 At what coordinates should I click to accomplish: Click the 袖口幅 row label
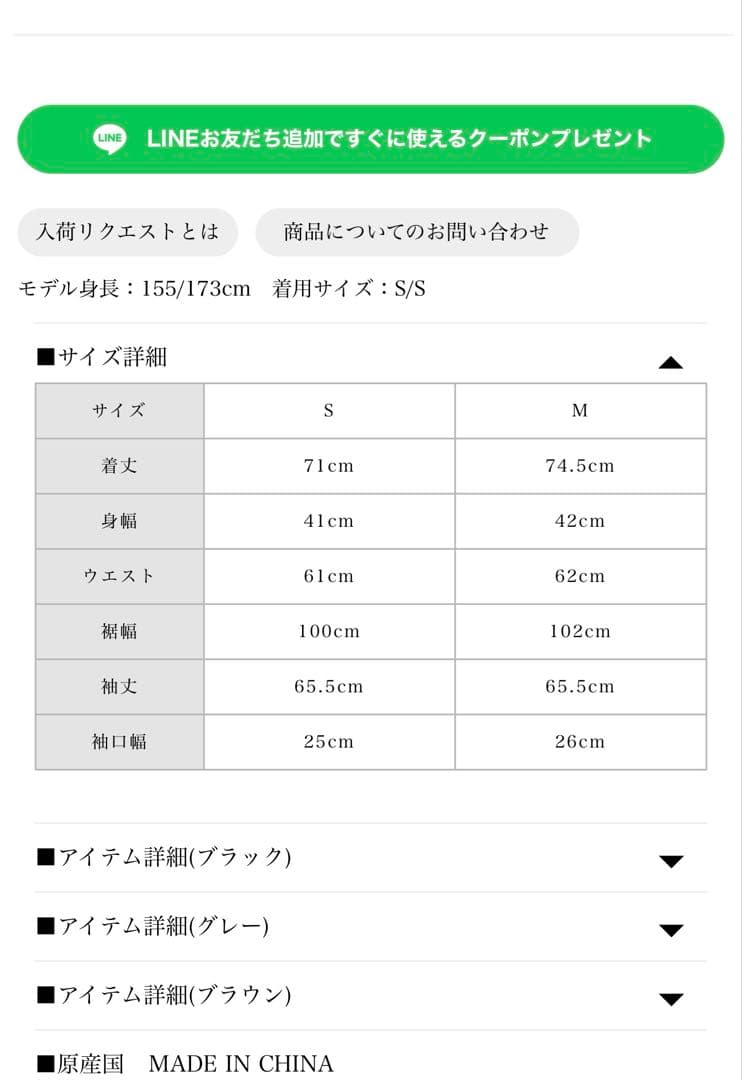tap(118, 742)
